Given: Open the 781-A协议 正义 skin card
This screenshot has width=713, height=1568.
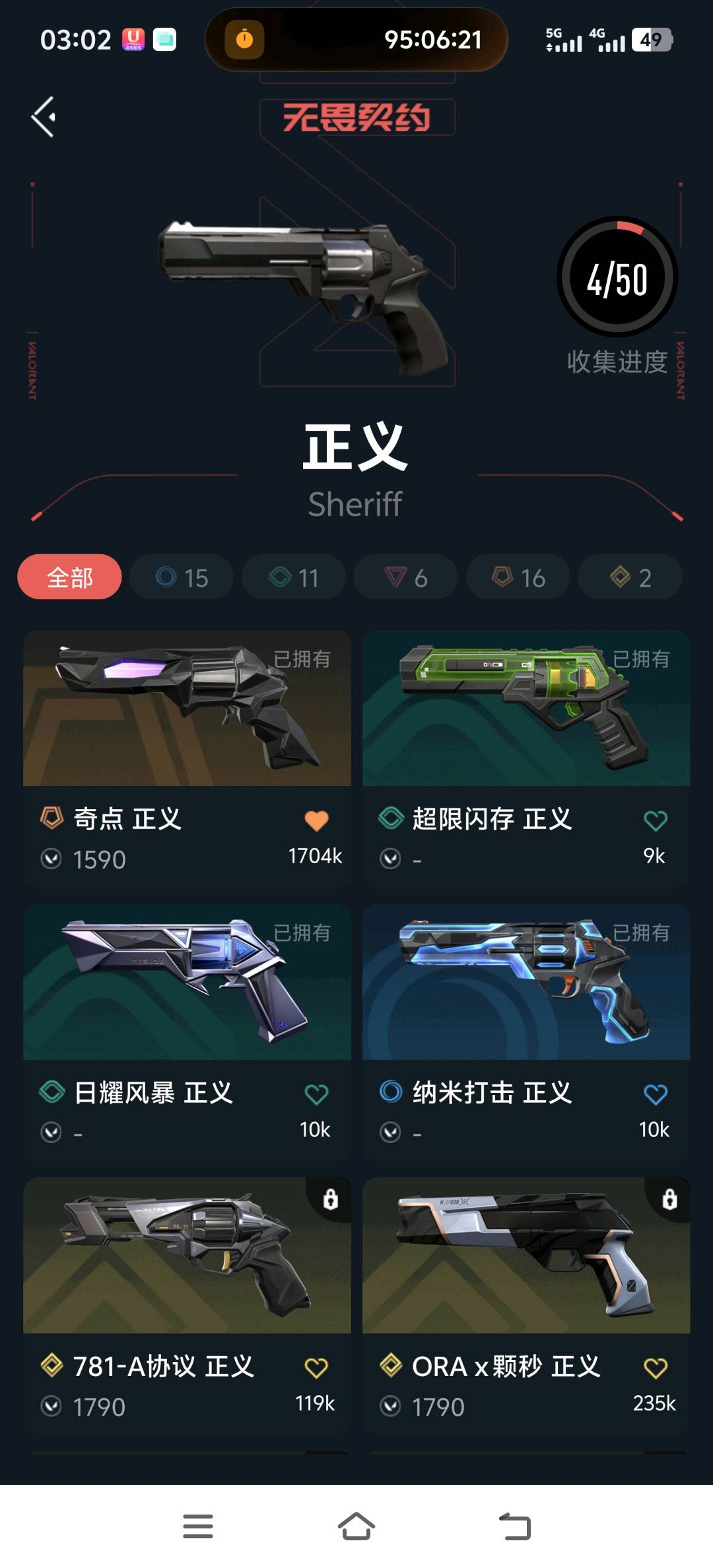Looking at the screenshot, I should (187, 1306).
